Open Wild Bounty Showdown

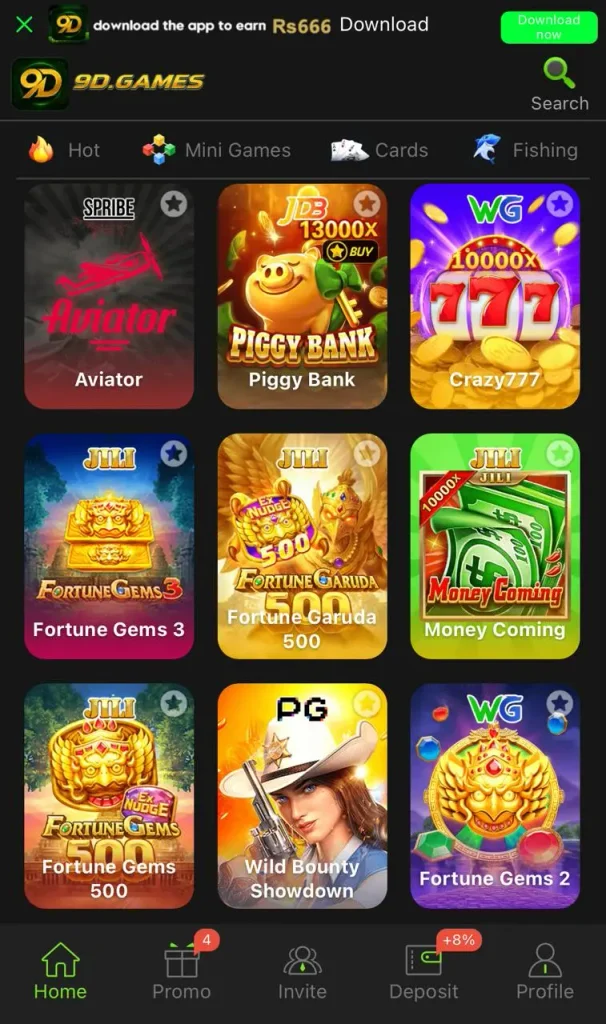click(302, 796)
